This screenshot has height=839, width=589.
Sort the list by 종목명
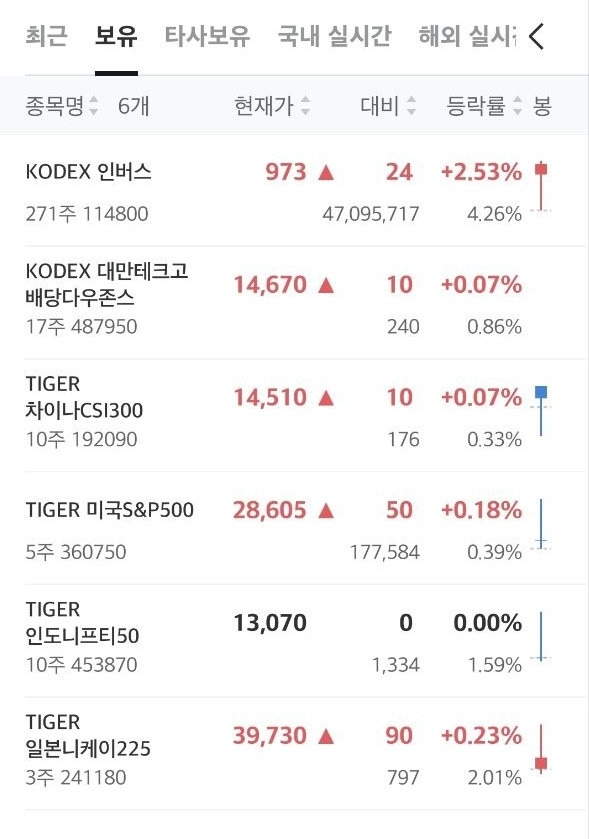62,105
